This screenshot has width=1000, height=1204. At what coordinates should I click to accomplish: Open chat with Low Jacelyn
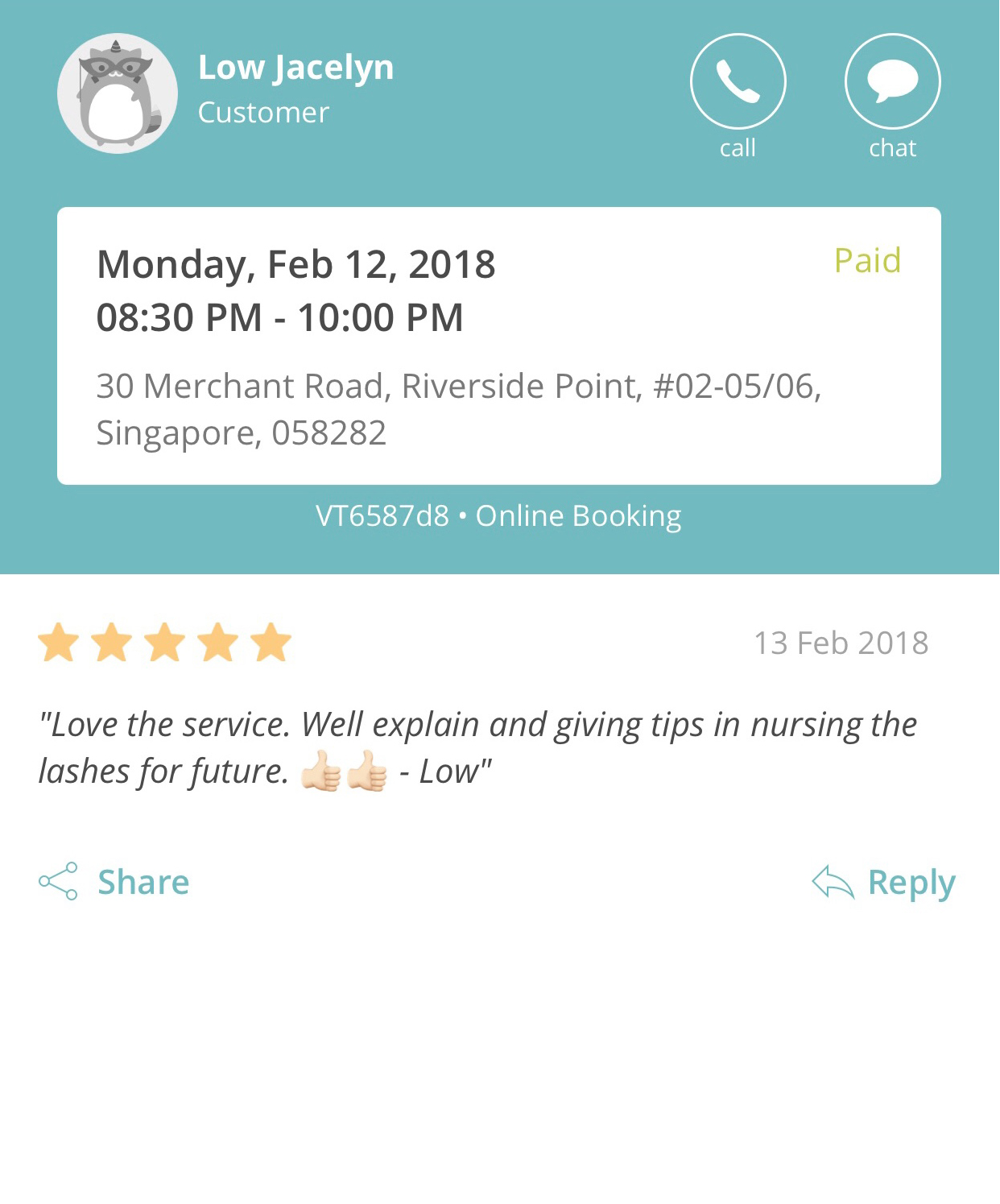(892, 82)
